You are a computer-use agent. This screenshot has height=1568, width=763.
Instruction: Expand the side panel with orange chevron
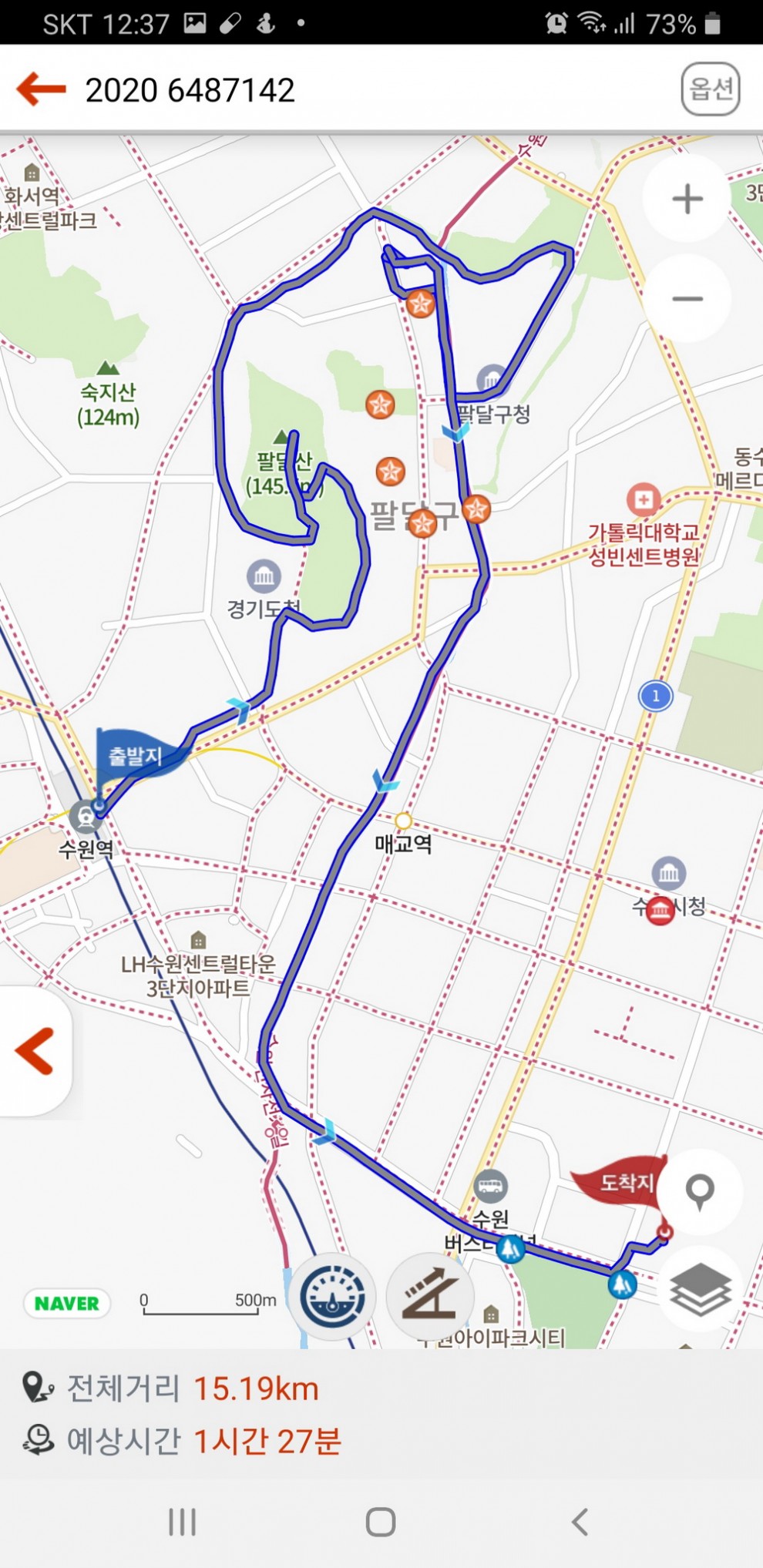35,1051
